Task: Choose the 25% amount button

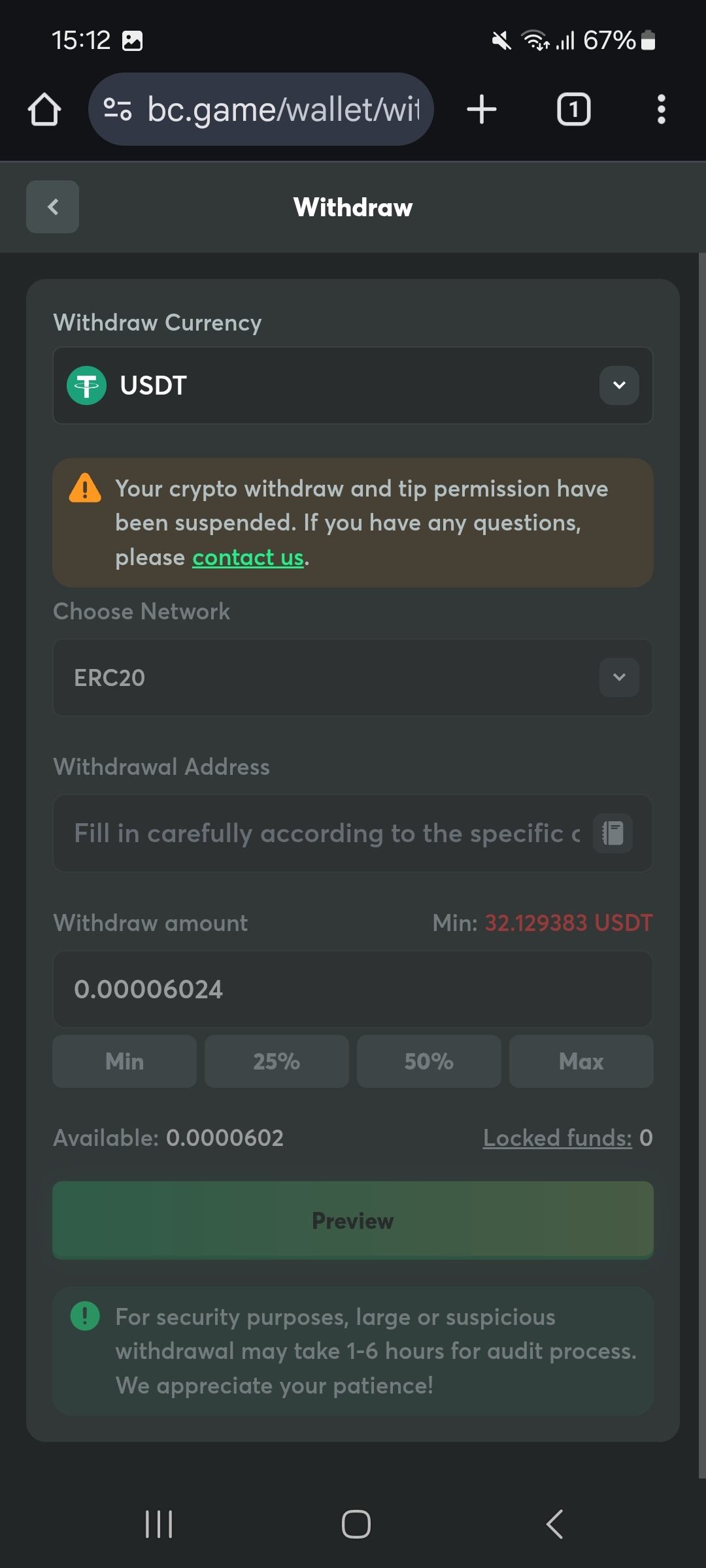Action: [x=277, y=1062]
